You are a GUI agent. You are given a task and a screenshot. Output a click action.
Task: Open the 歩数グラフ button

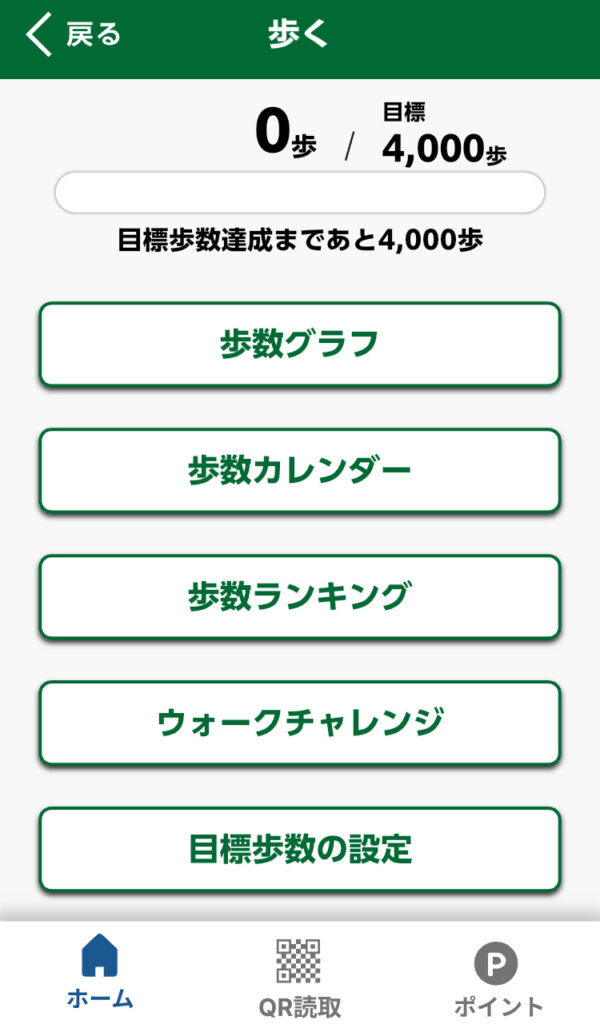coord(299,344)
